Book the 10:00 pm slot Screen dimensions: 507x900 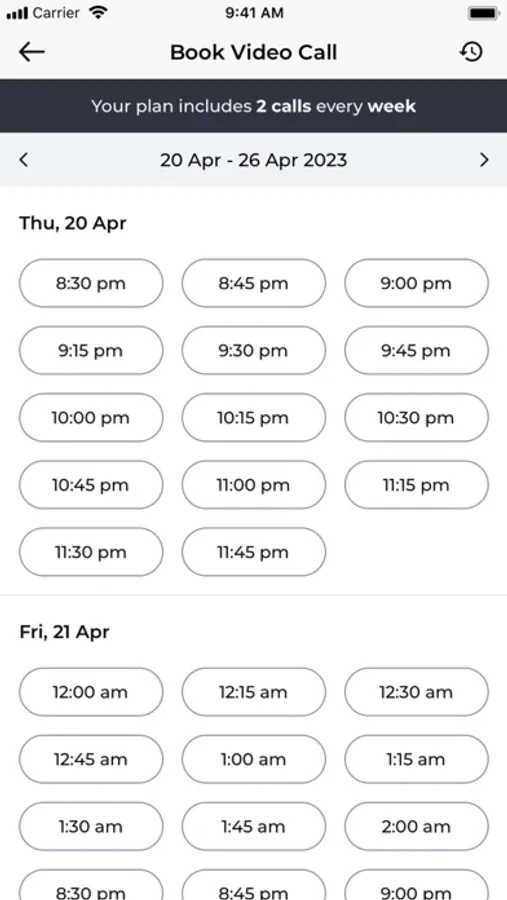[x=91, y=418]
